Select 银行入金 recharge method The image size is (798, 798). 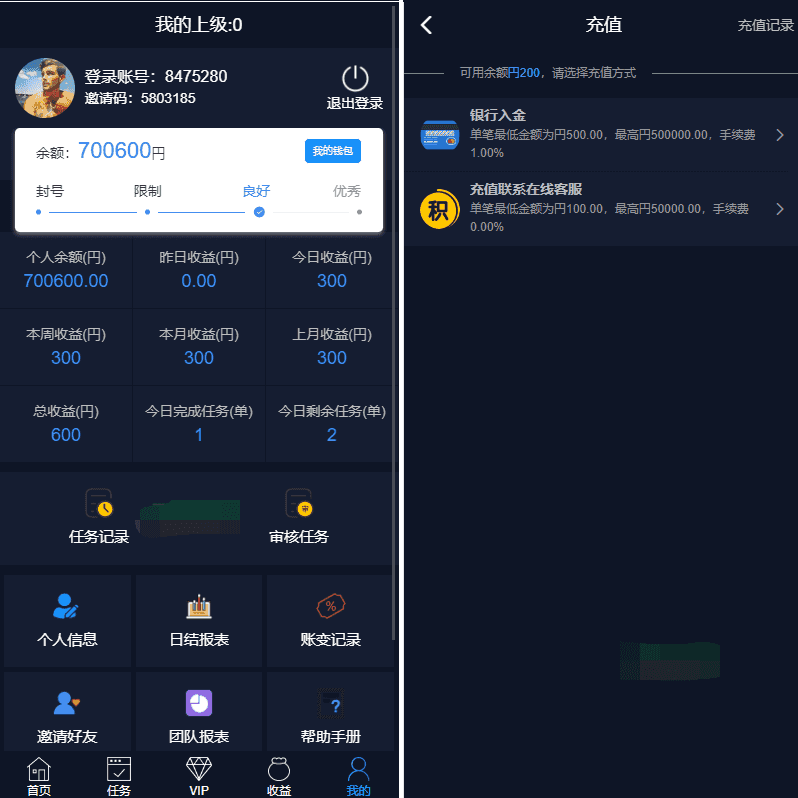click(x=602, y=134)
